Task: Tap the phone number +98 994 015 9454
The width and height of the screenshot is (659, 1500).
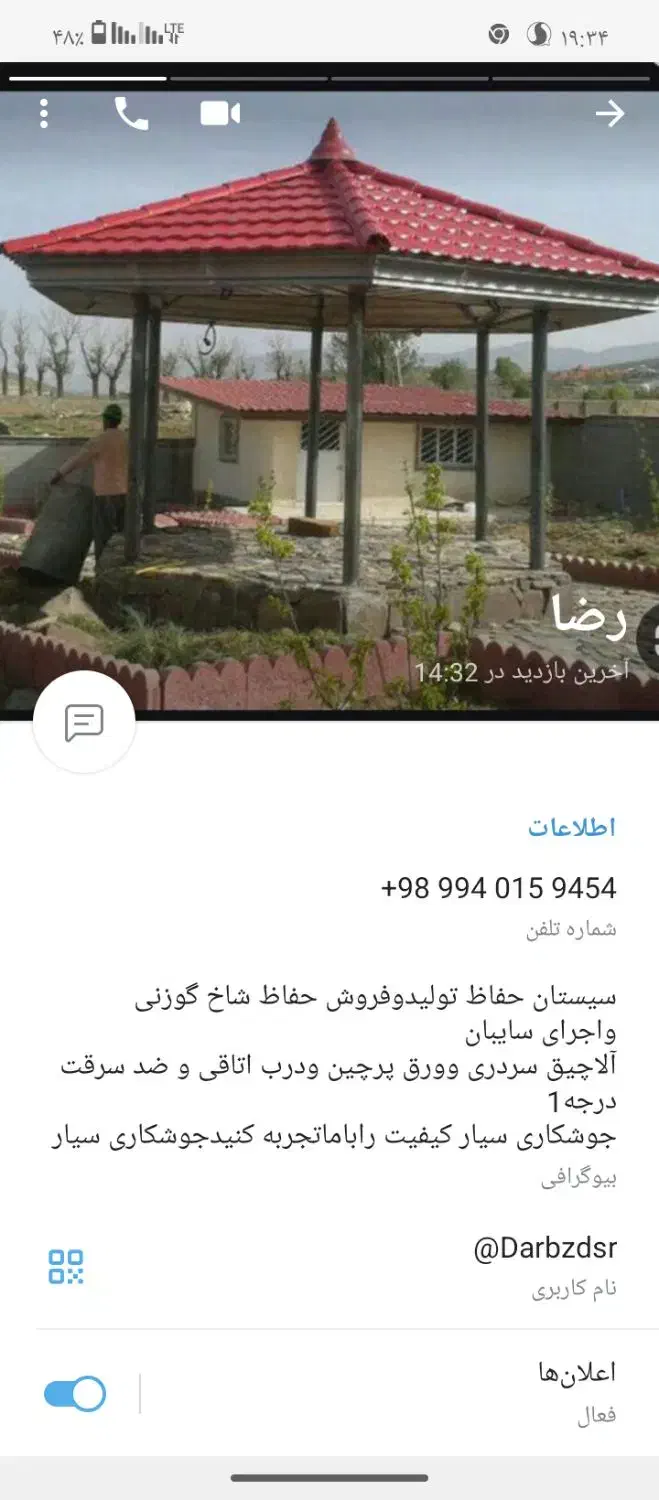Action: click(x=498, y=888)
